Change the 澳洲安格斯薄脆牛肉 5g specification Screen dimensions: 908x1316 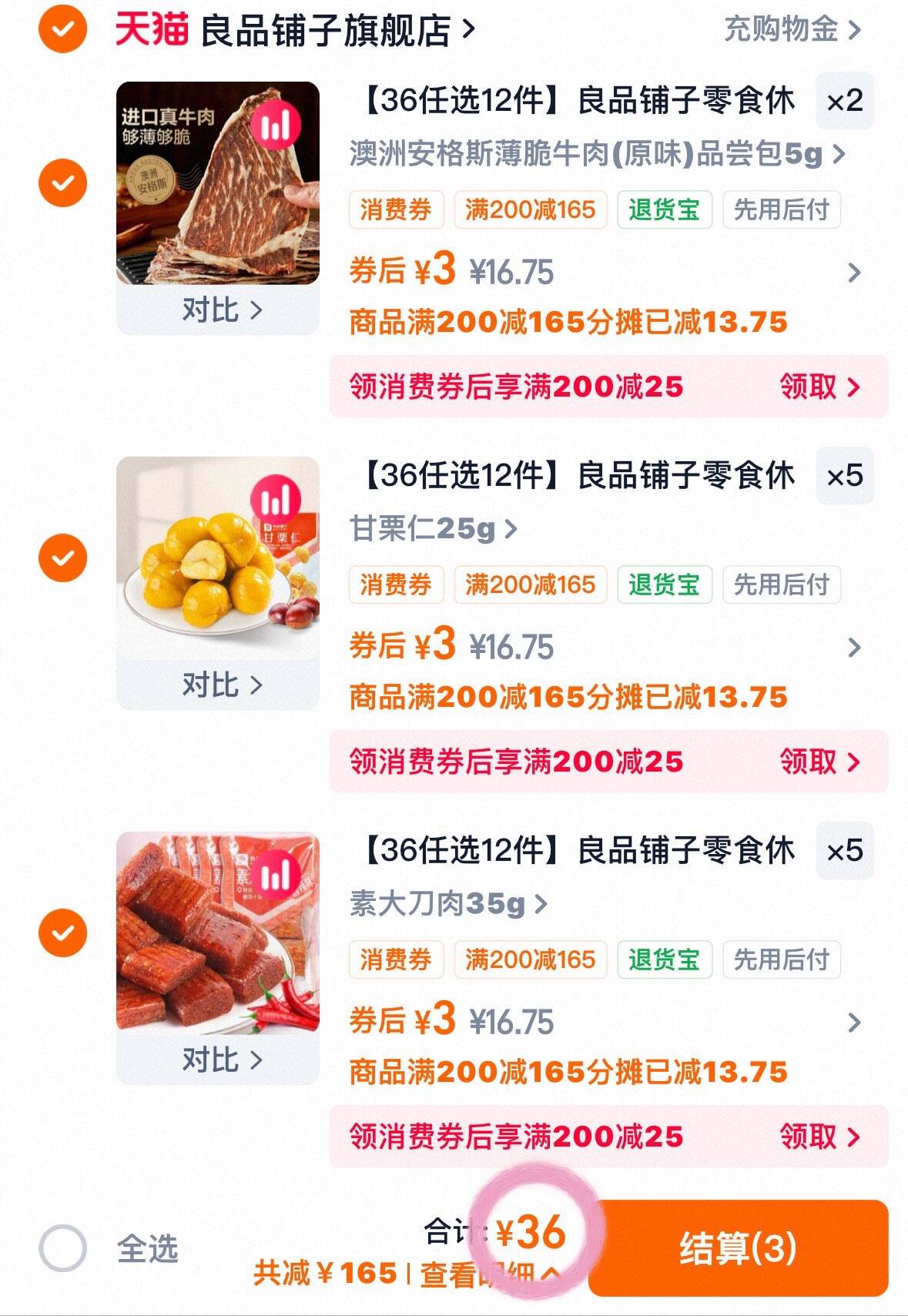point(597,154)
